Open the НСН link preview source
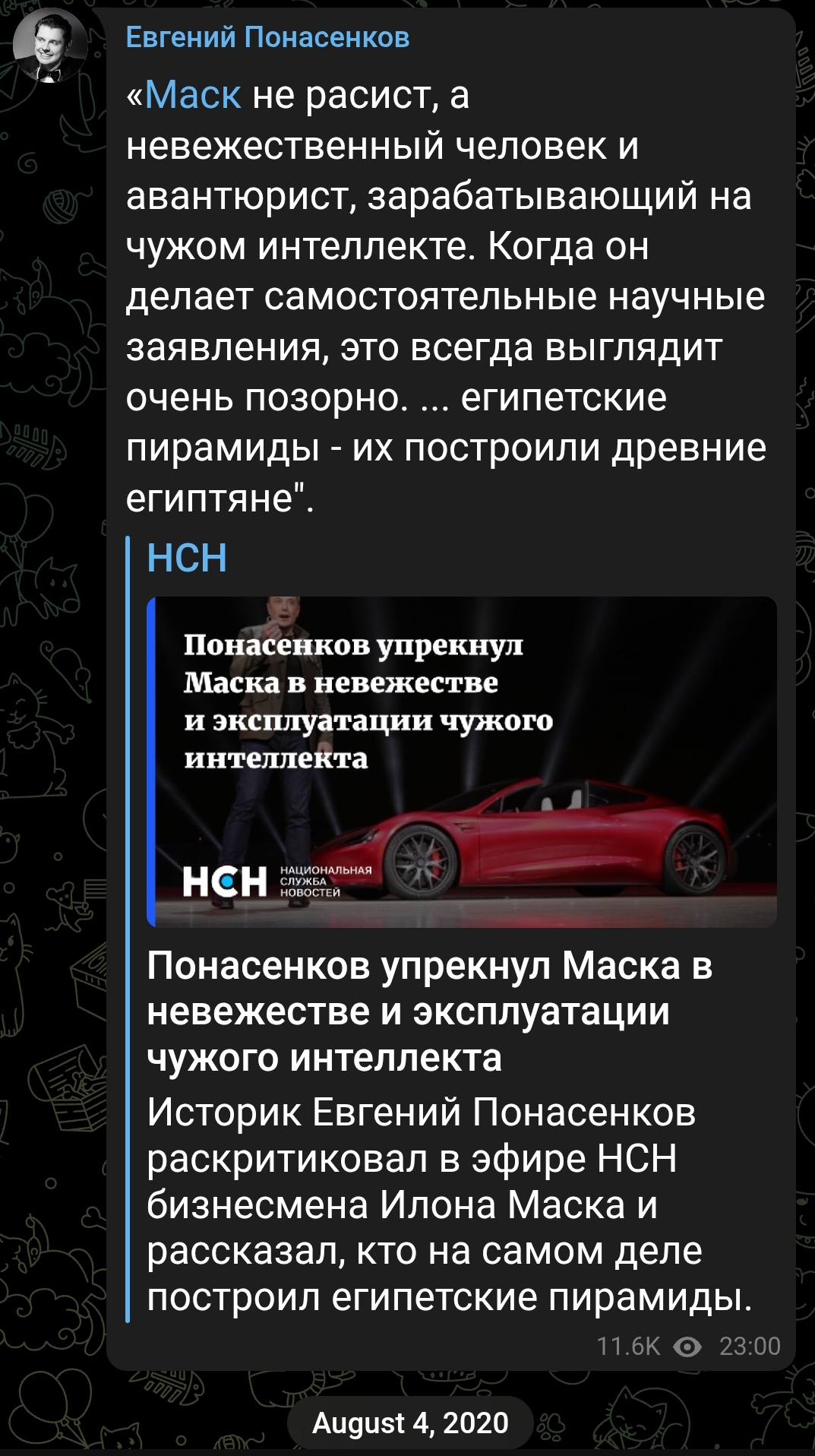The image size is (815, 1456). click(x=187, y=558)
